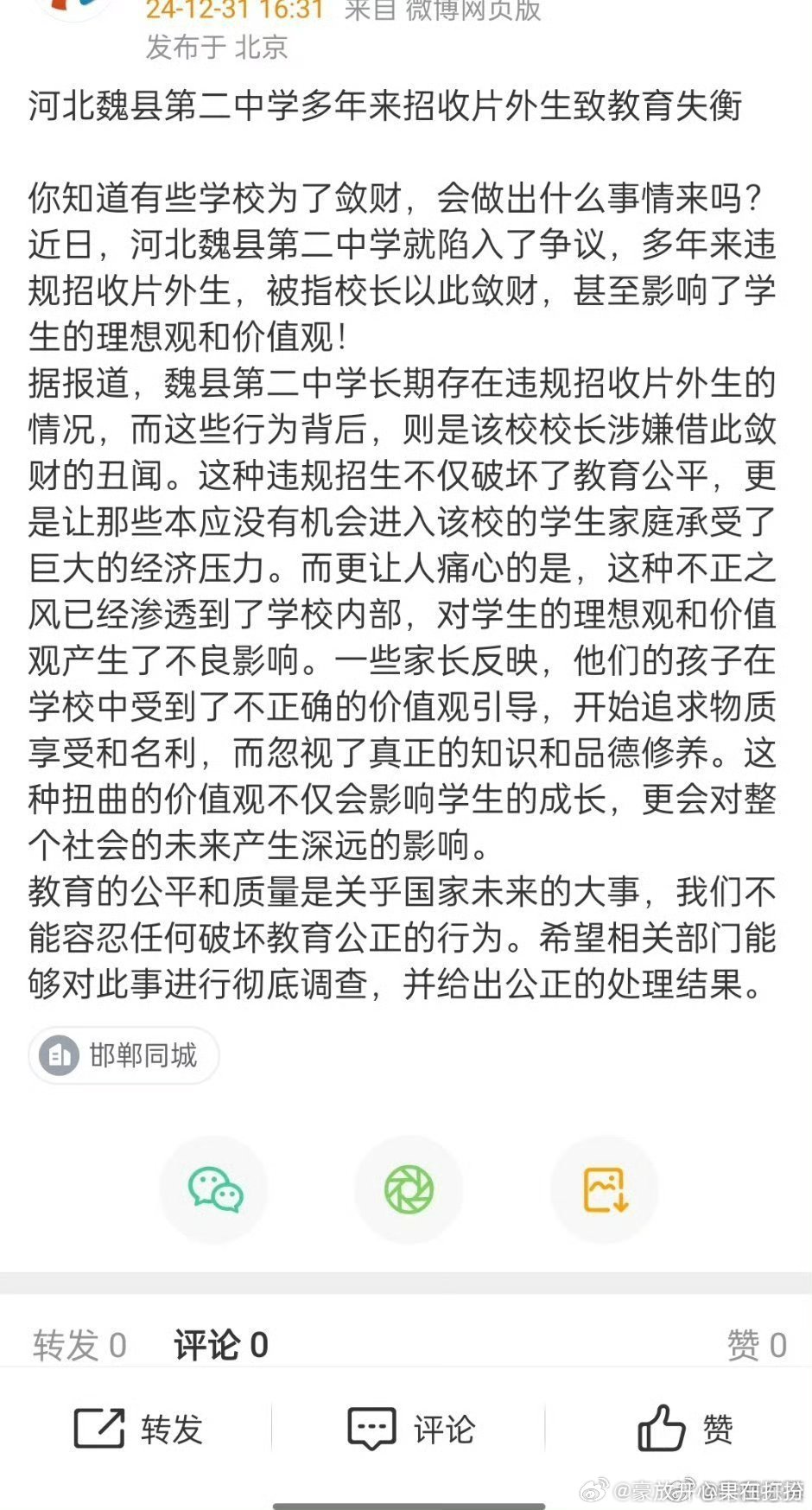
Task: Tap the green camera shutter share icon
Action: coord(409,1189)
